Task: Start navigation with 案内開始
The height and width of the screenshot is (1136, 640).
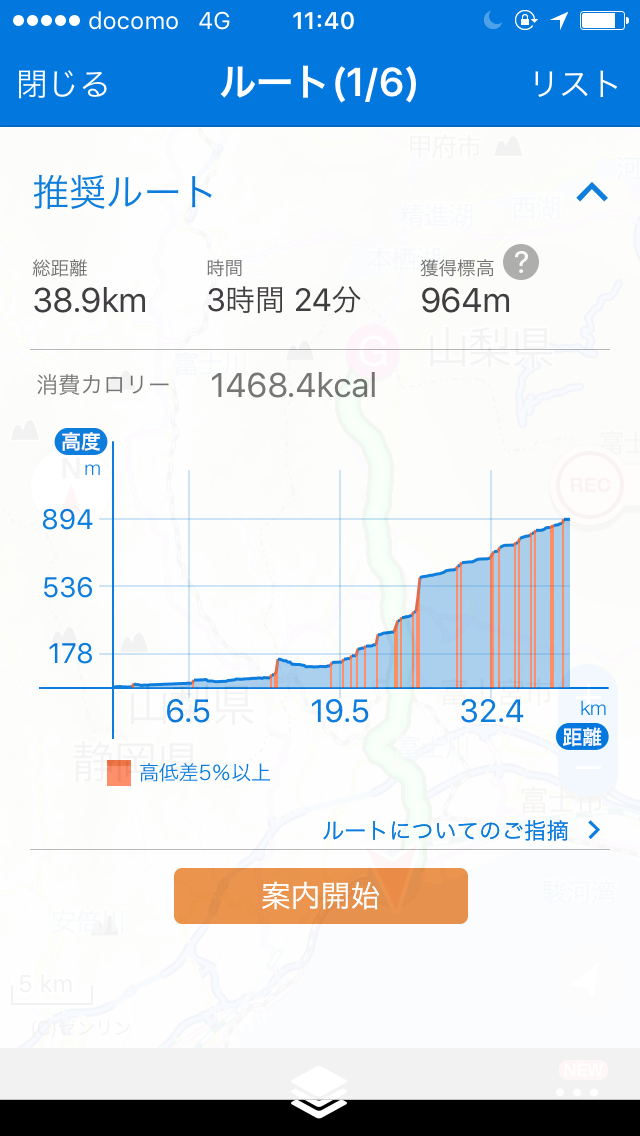Action: tap(320, 896)
